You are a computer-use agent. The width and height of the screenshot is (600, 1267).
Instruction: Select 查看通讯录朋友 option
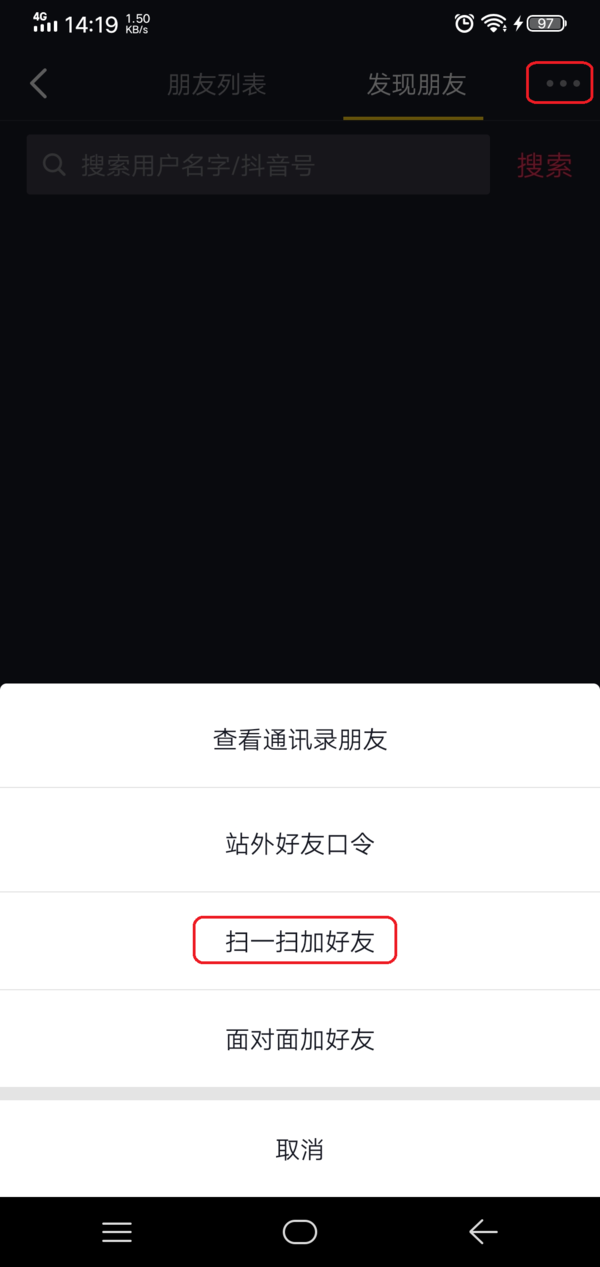pyautogui.click(x=300, y=740)
